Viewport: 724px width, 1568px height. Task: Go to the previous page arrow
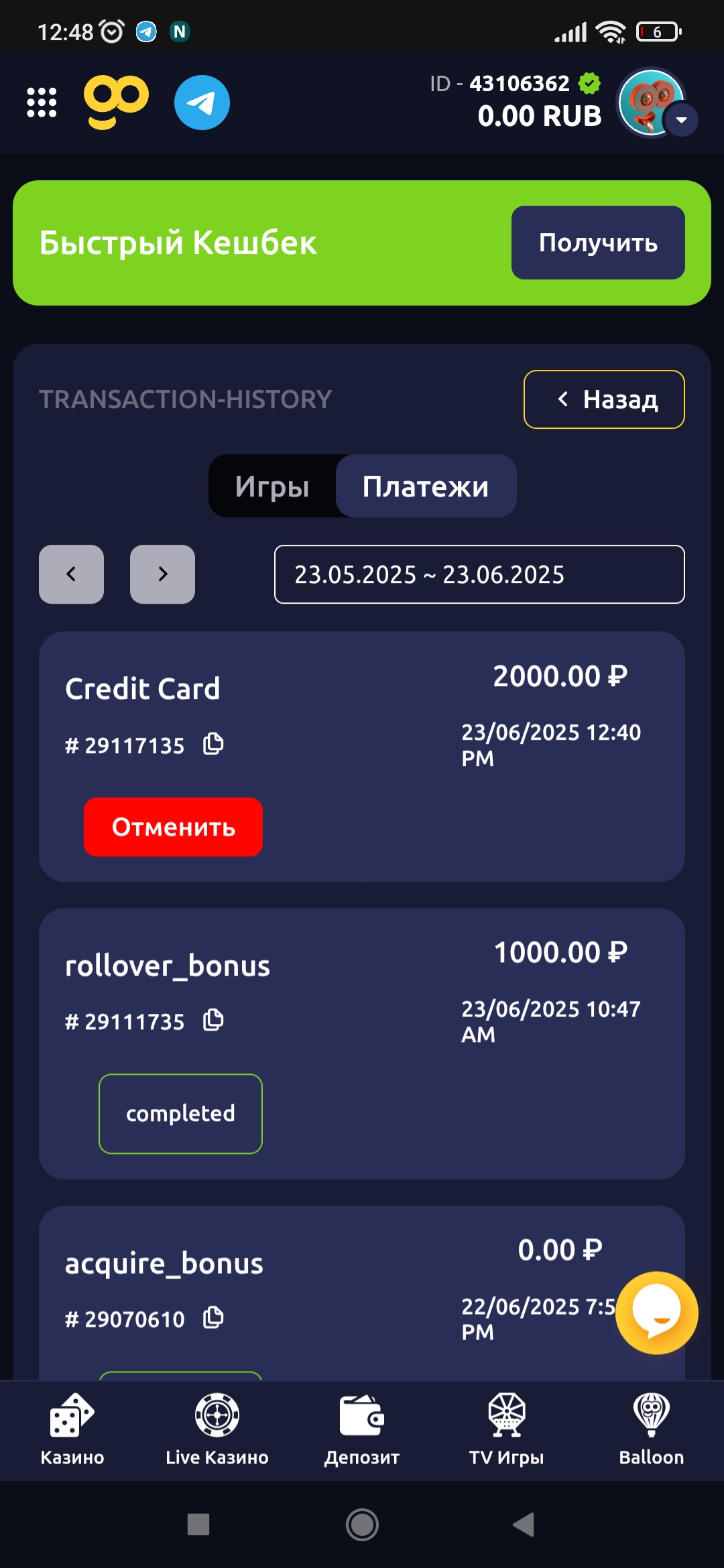71,574
